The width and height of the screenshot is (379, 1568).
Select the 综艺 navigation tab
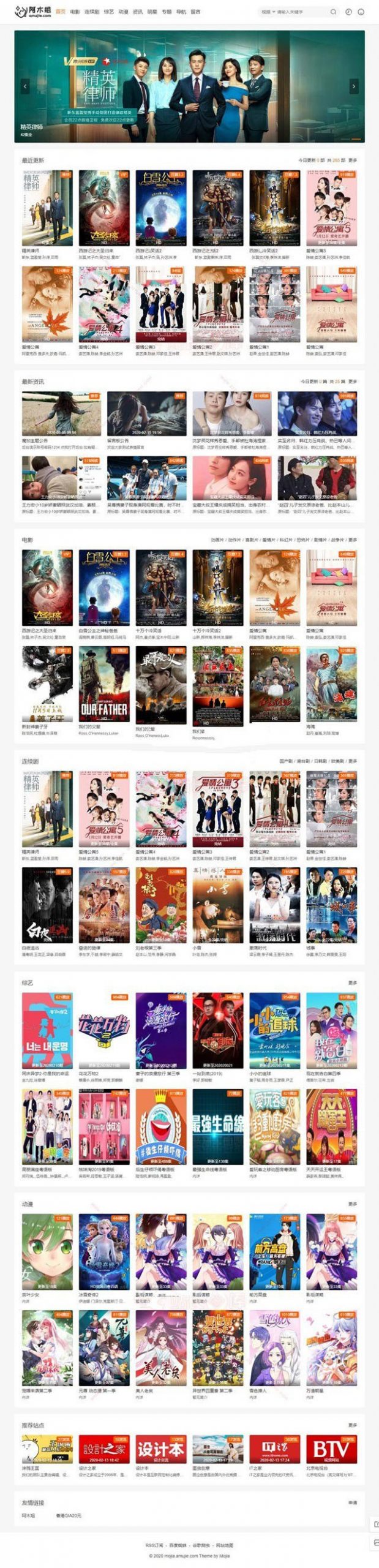[x=109, y=12]
